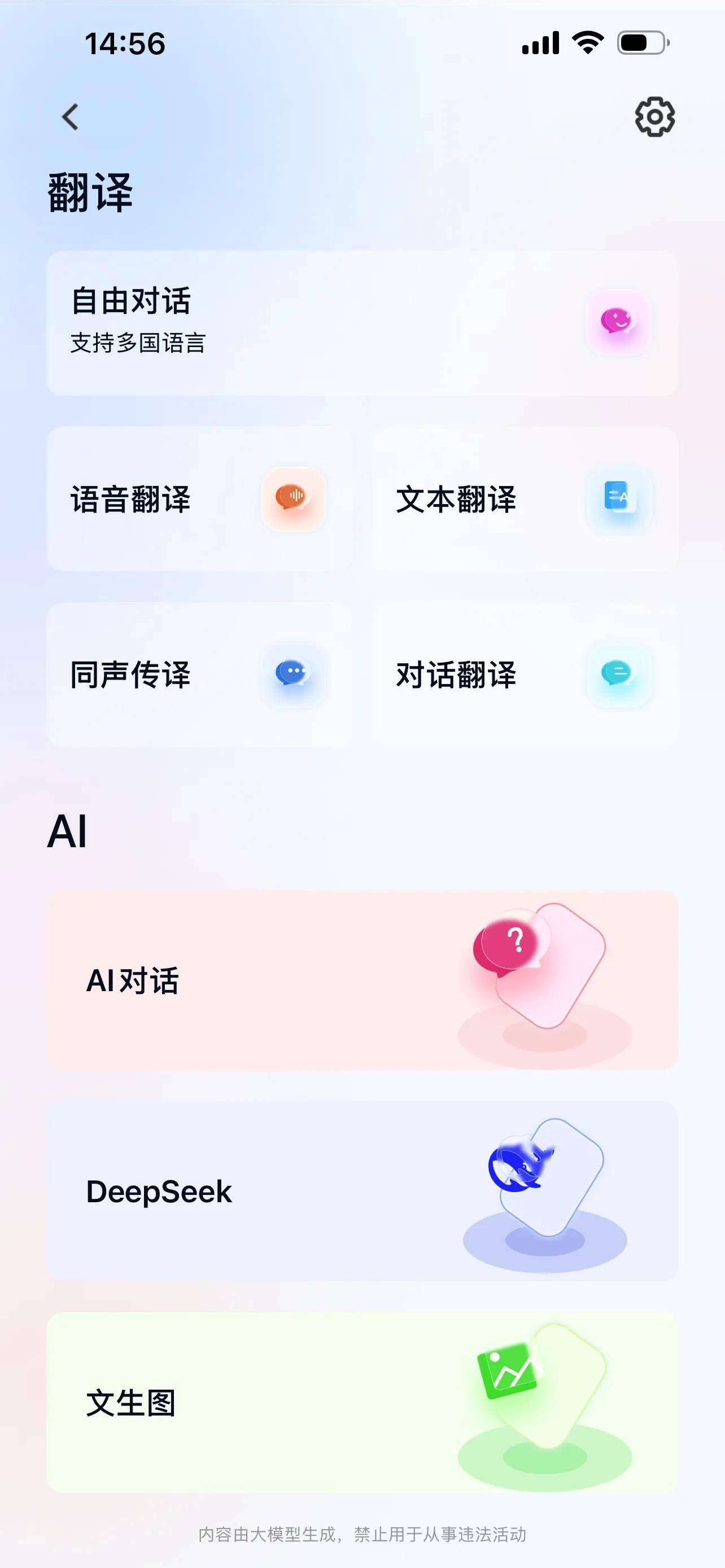Launch 同声传译 simultaneous interpretation
This screenshot has height=1568, width=725.
click(199, 674)
